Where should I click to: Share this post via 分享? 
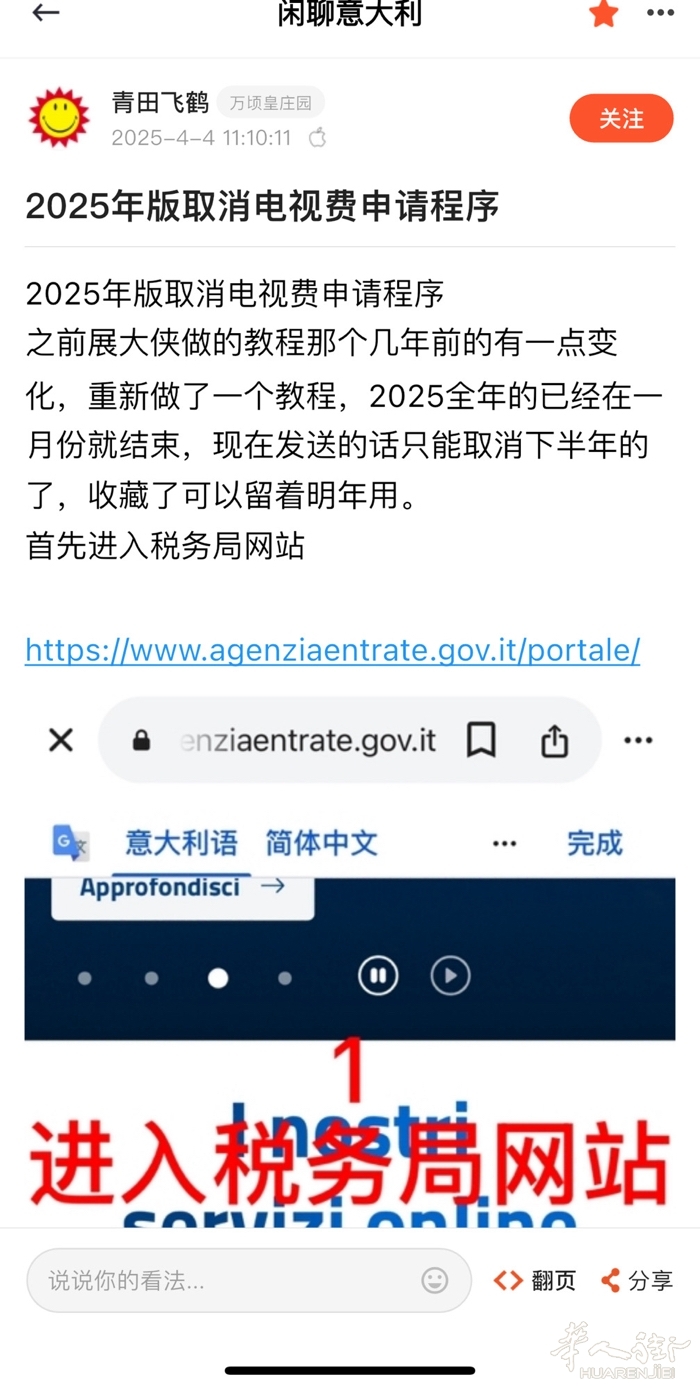click(637, 1280)
